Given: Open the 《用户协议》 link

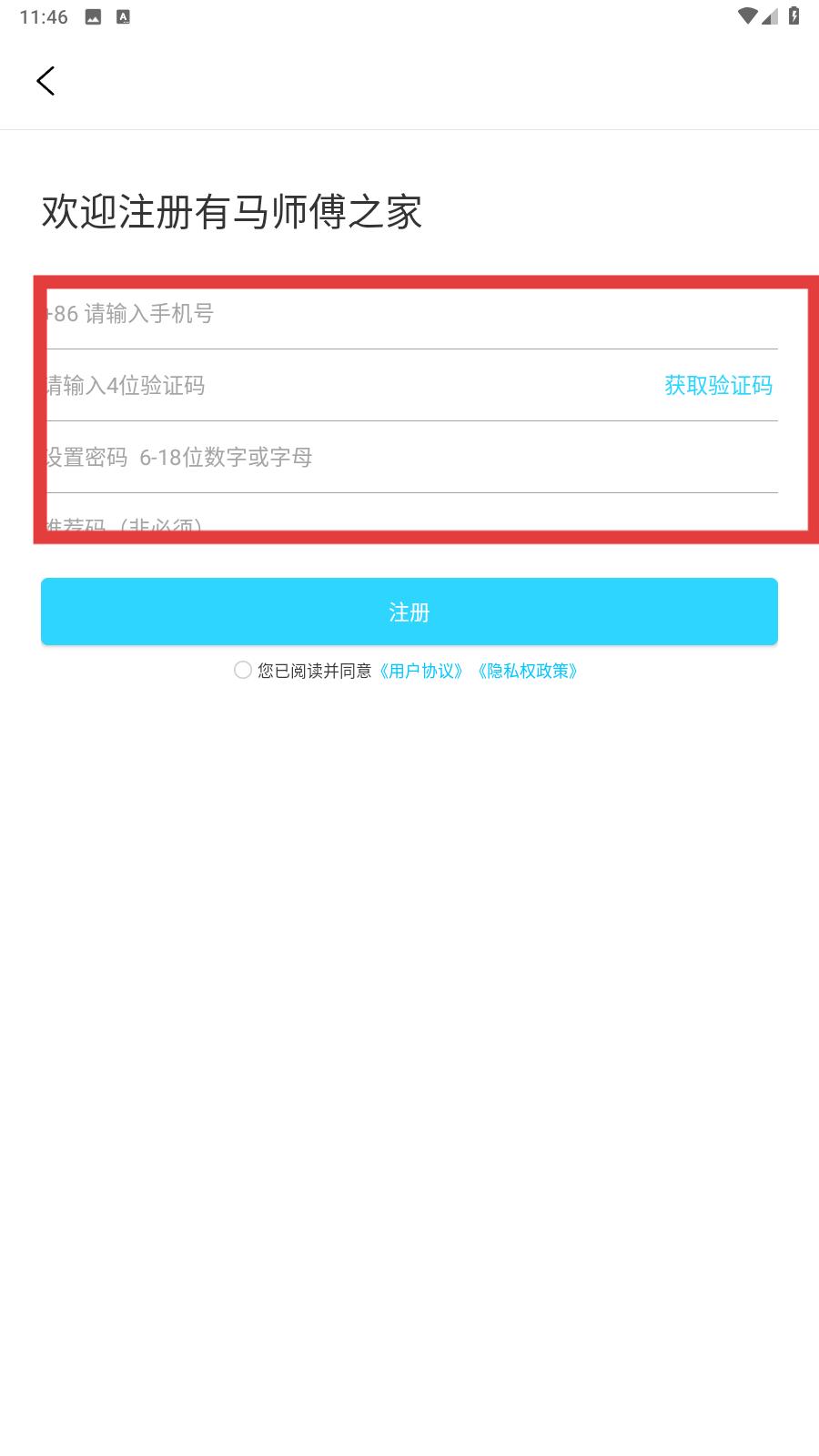Looking at the screenshot, I should pos(421,671).
